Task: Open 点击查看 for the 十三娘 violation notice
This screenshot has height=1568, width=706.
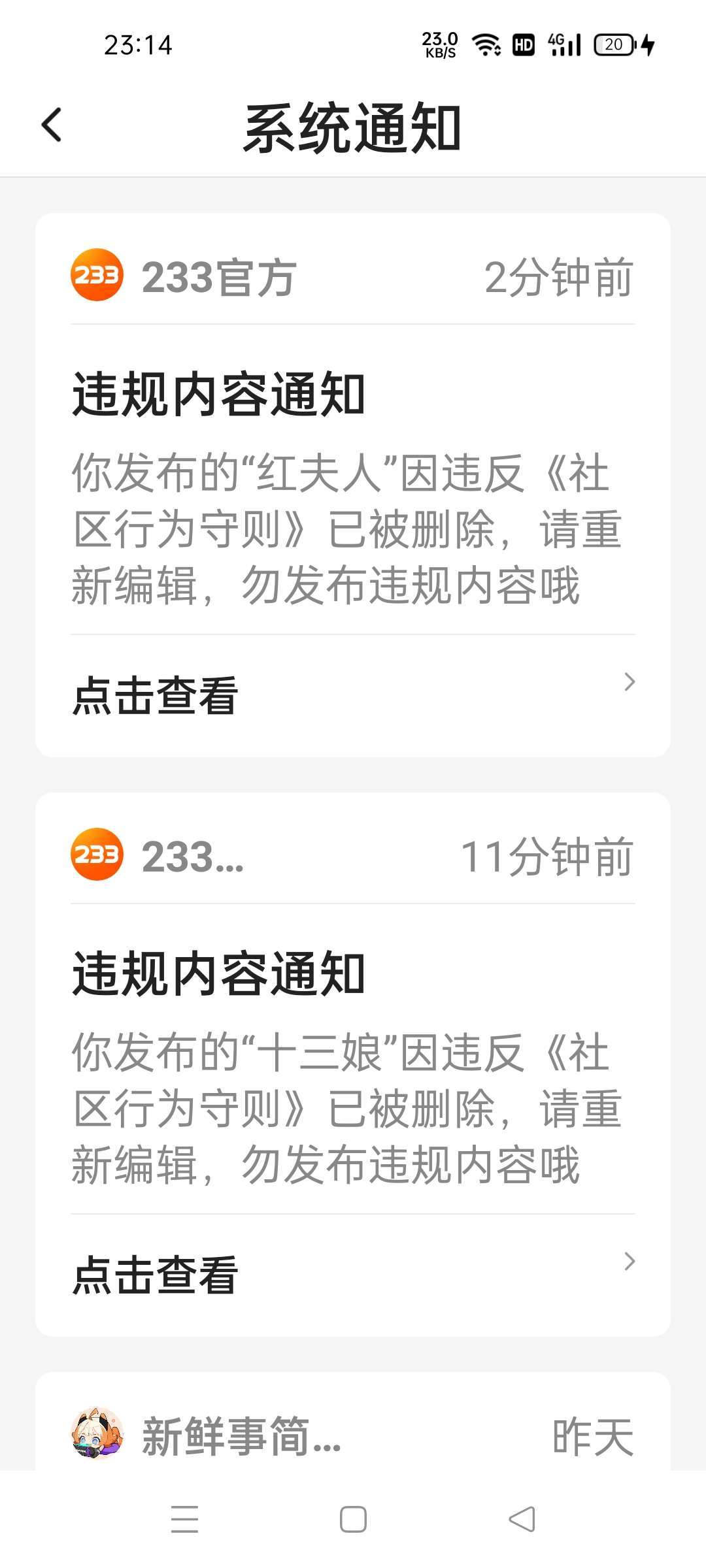Action: pos(353,1275)
